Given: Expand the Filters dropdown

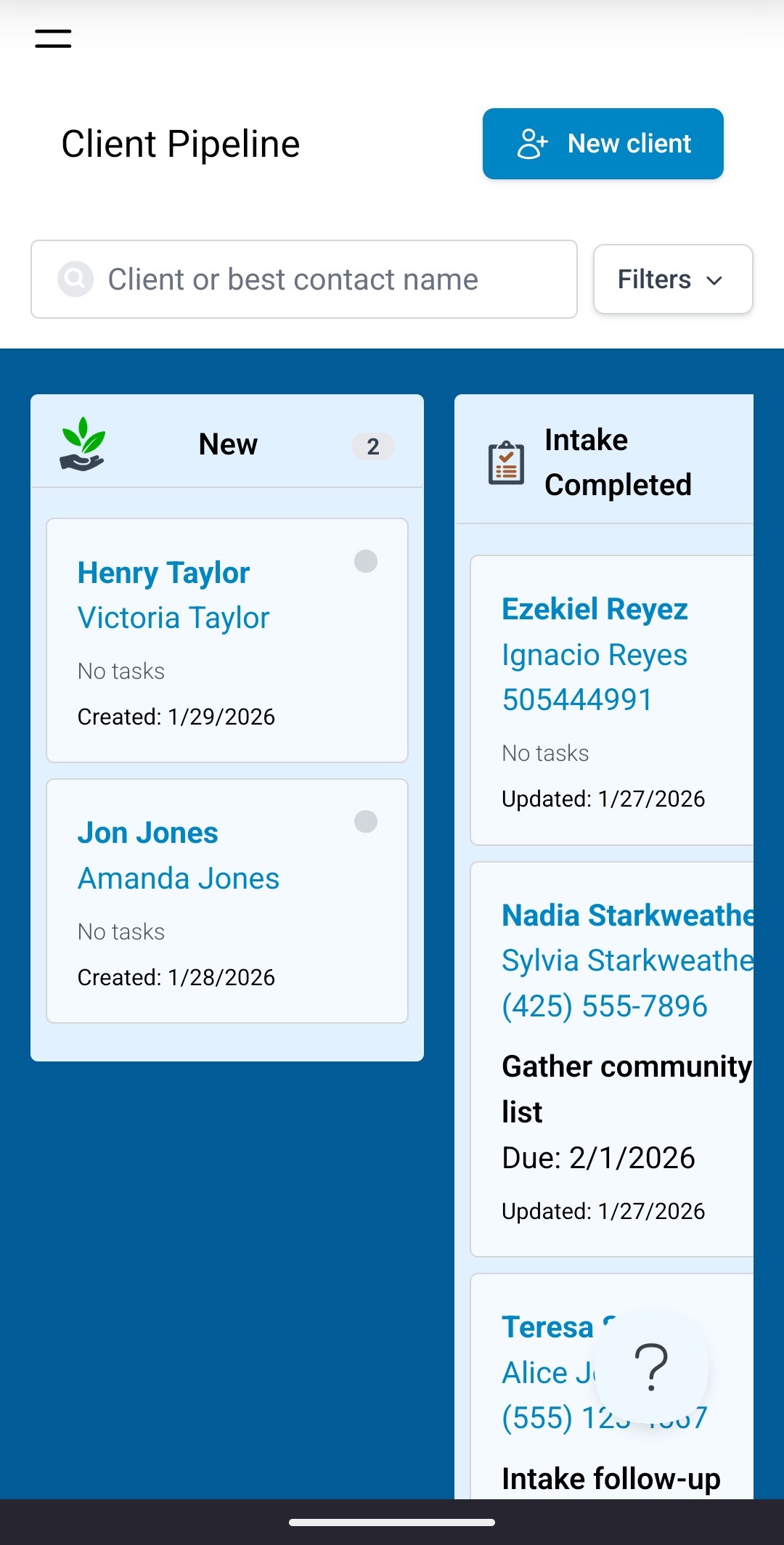Looking at the screenshot, I should pos(672,280).
